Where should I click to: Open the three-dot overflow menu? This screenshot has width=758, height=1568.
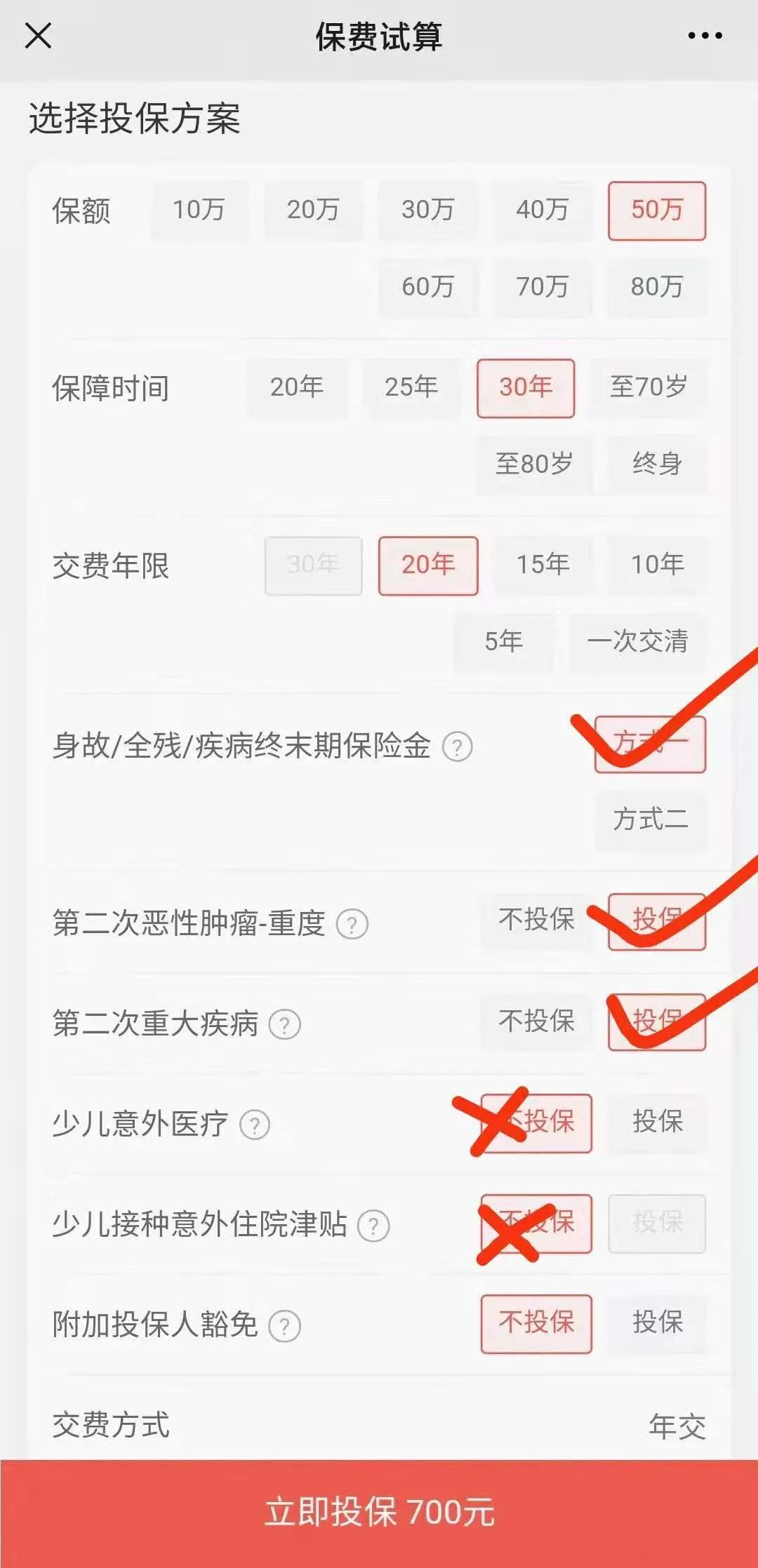(x=705, y=36)
